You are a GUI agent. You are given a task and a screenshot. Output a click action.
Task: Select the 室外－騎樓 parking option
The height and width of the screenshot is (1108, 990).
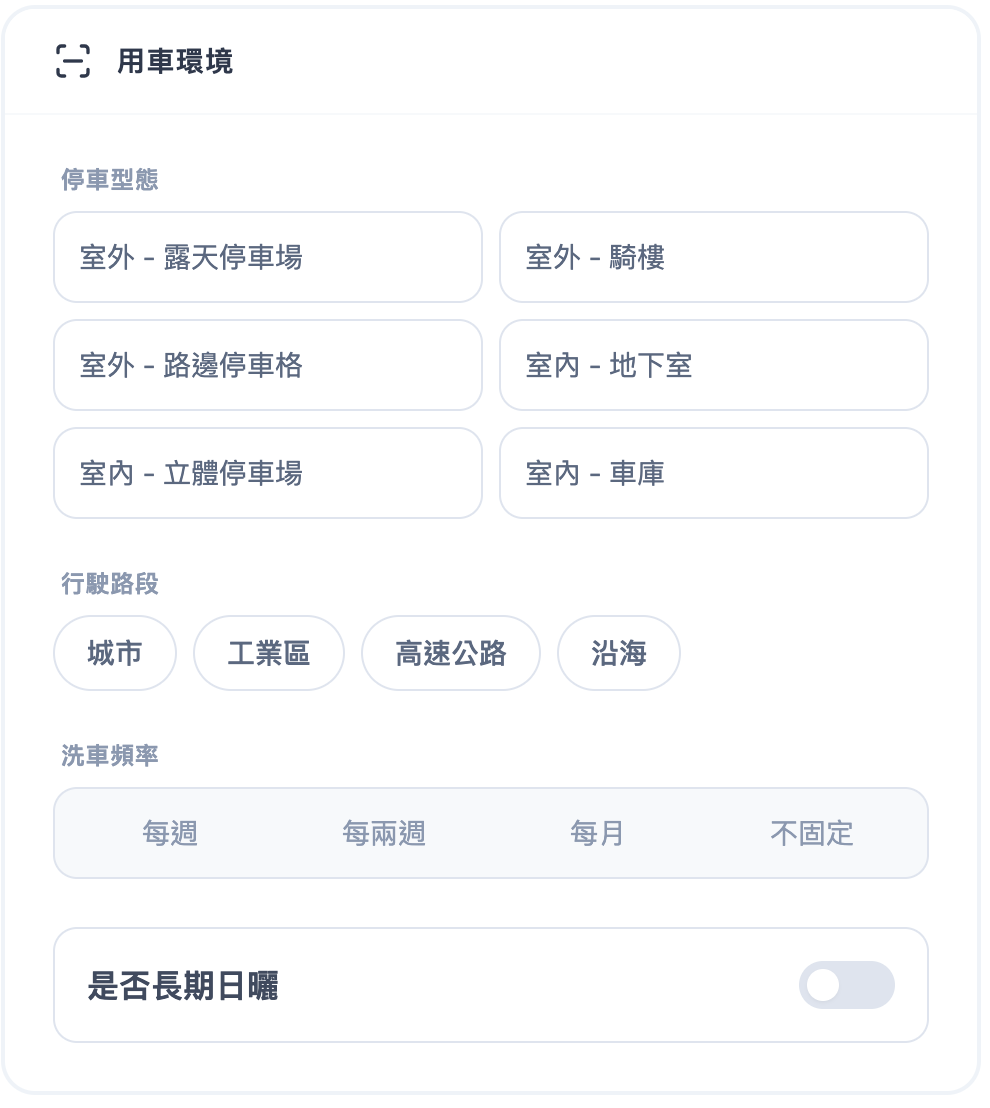[713, 257]
